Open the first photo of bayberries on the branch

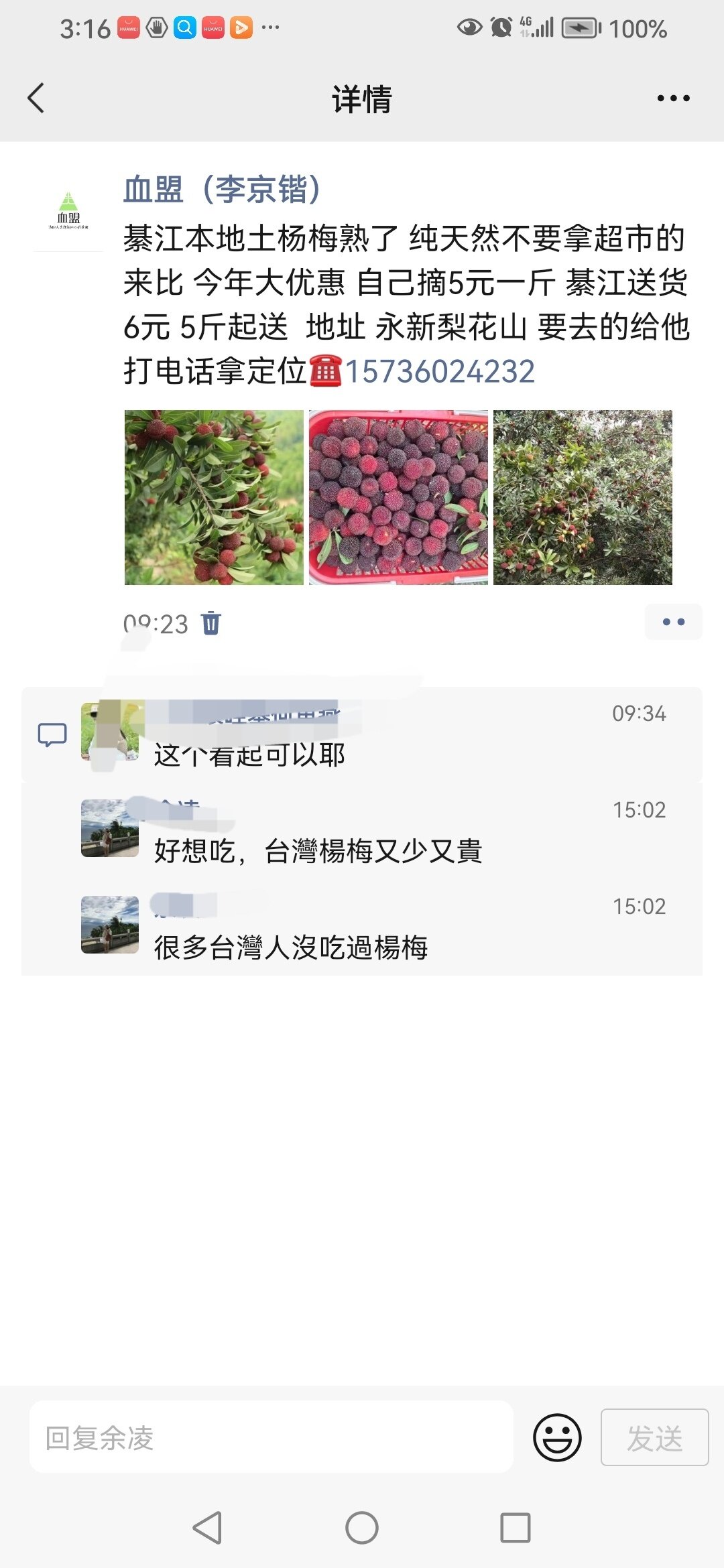(x=214, y=497)
